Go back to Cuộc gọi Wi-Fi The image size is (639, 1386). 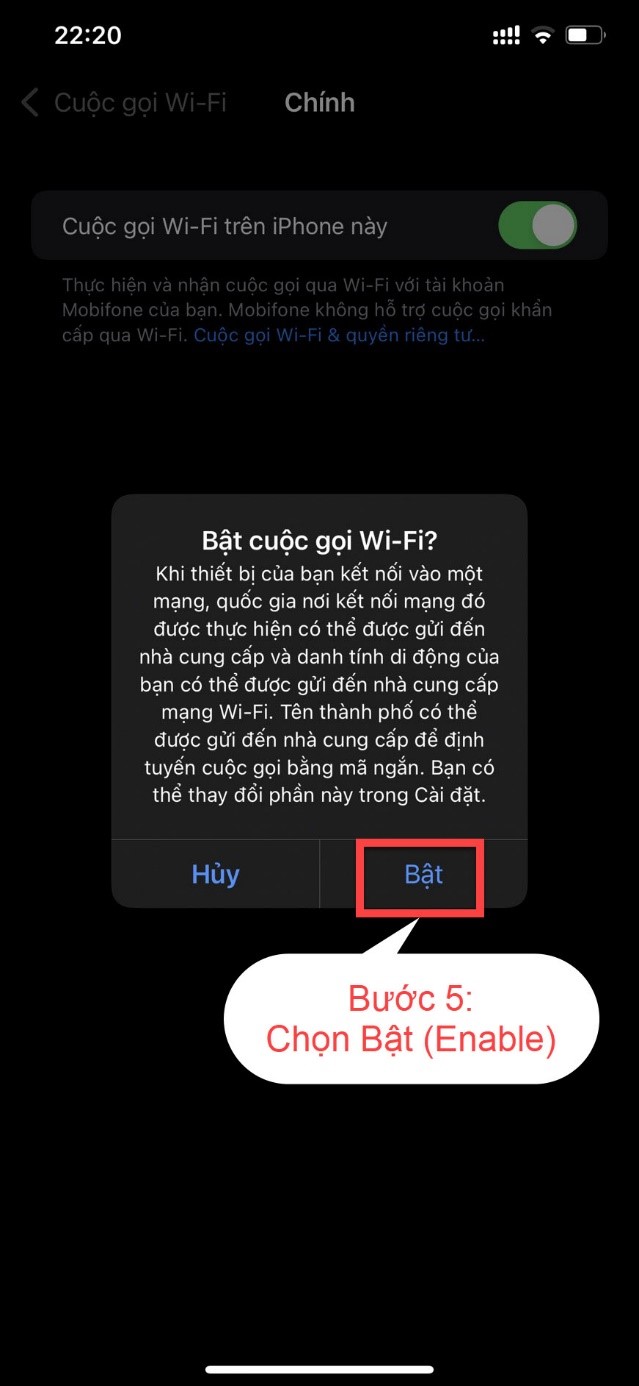[x=124, y=103]
